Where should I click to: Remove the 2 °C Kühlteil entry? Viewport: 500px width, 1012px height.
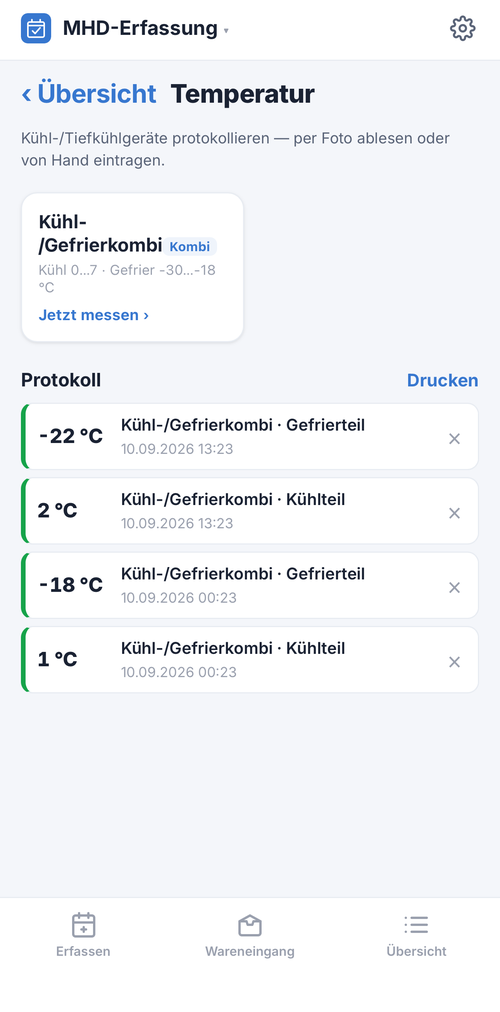tap(454, 513)
